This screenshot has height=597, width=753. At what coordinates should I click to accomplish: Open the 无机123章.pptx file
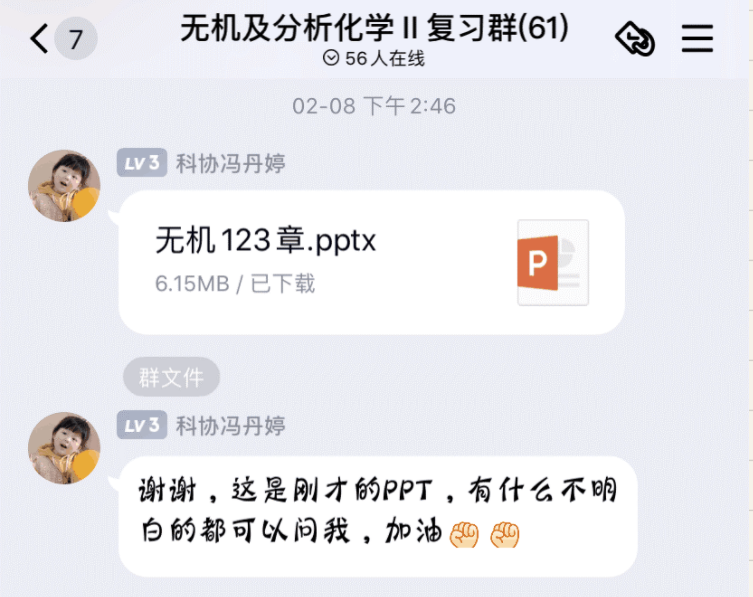(x=371, y=262)
